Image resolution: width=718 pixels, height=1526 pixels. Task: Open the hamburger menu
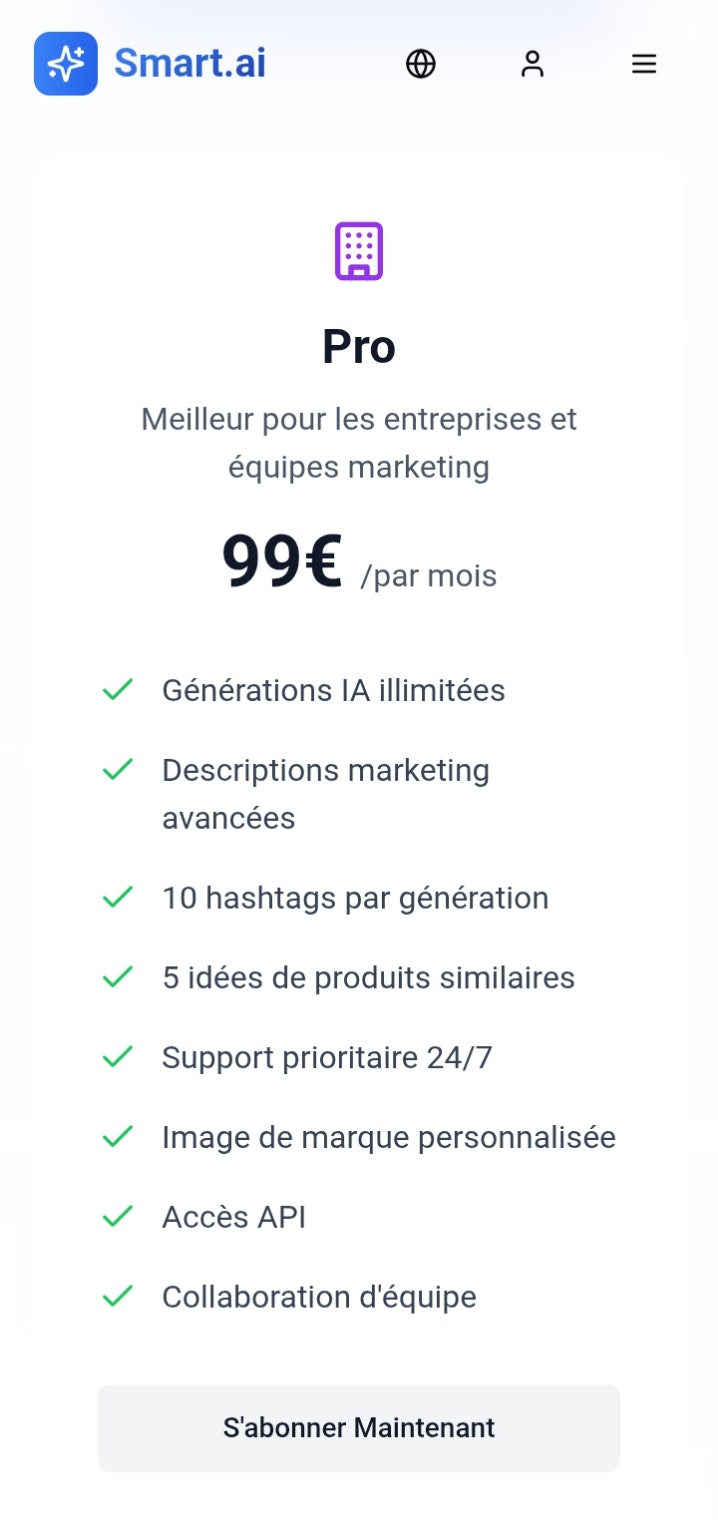(x=644, y=64)
